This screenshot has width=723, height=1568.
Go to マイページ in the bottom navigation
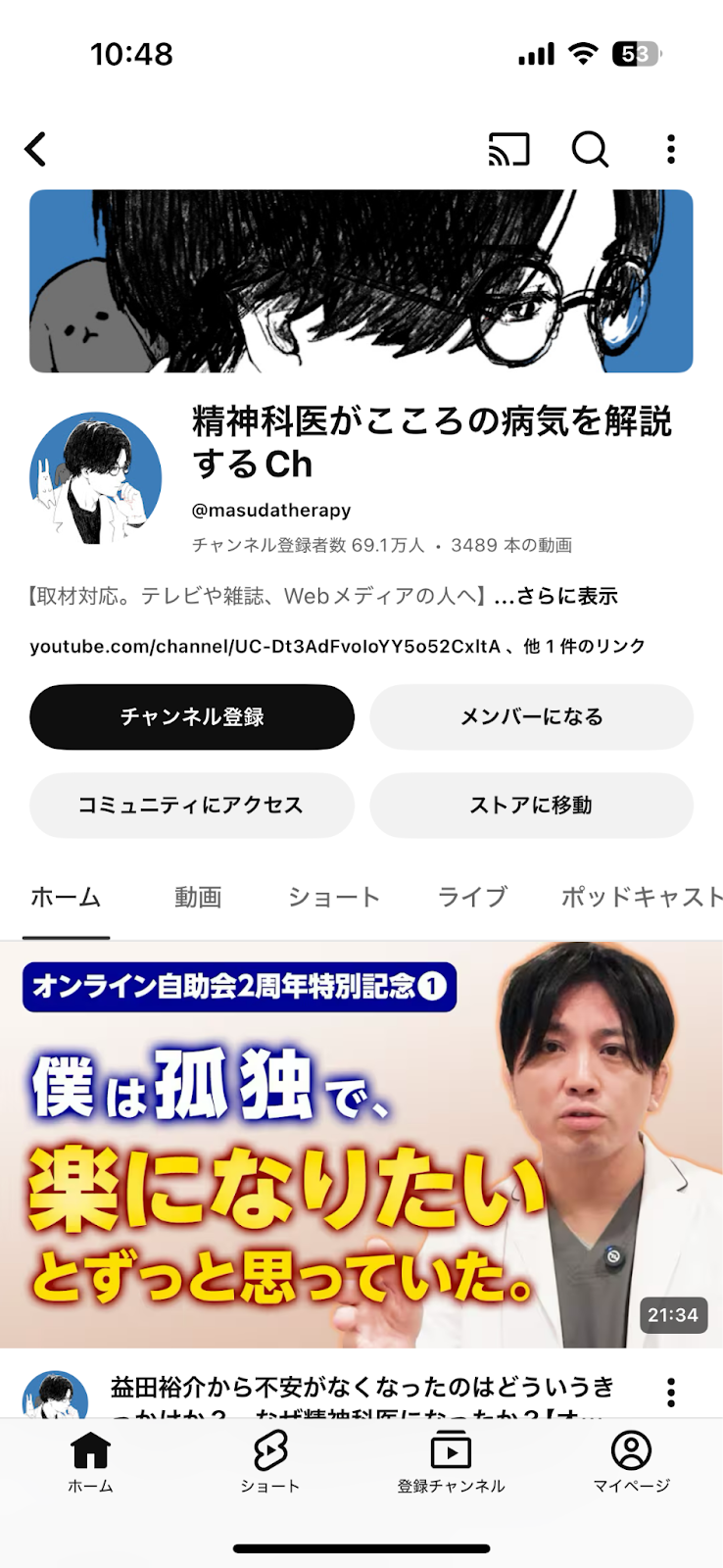coord(632,1460)
